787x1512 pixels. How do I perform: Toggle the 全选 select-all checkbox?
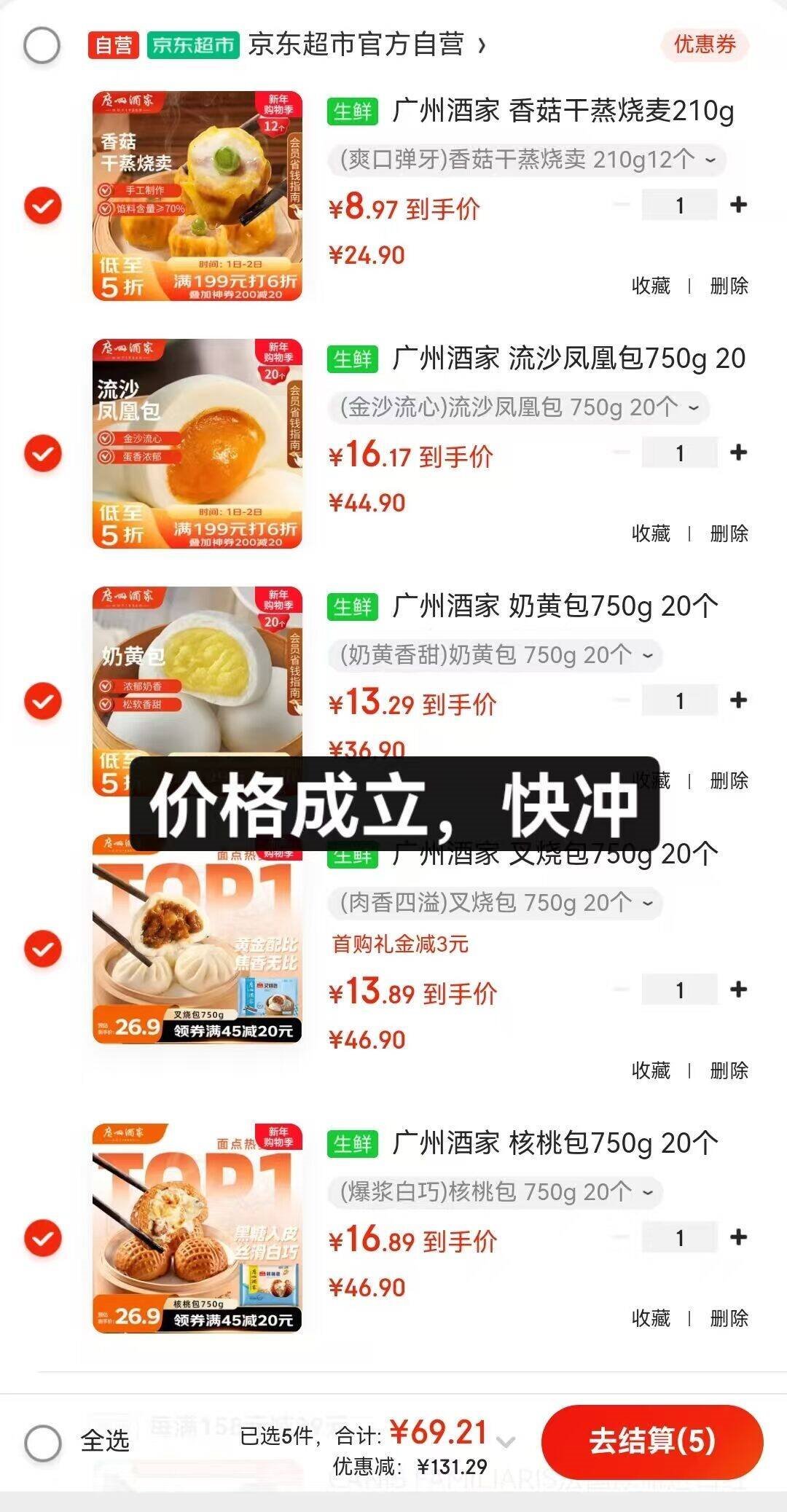click(x=43, y=1443)
